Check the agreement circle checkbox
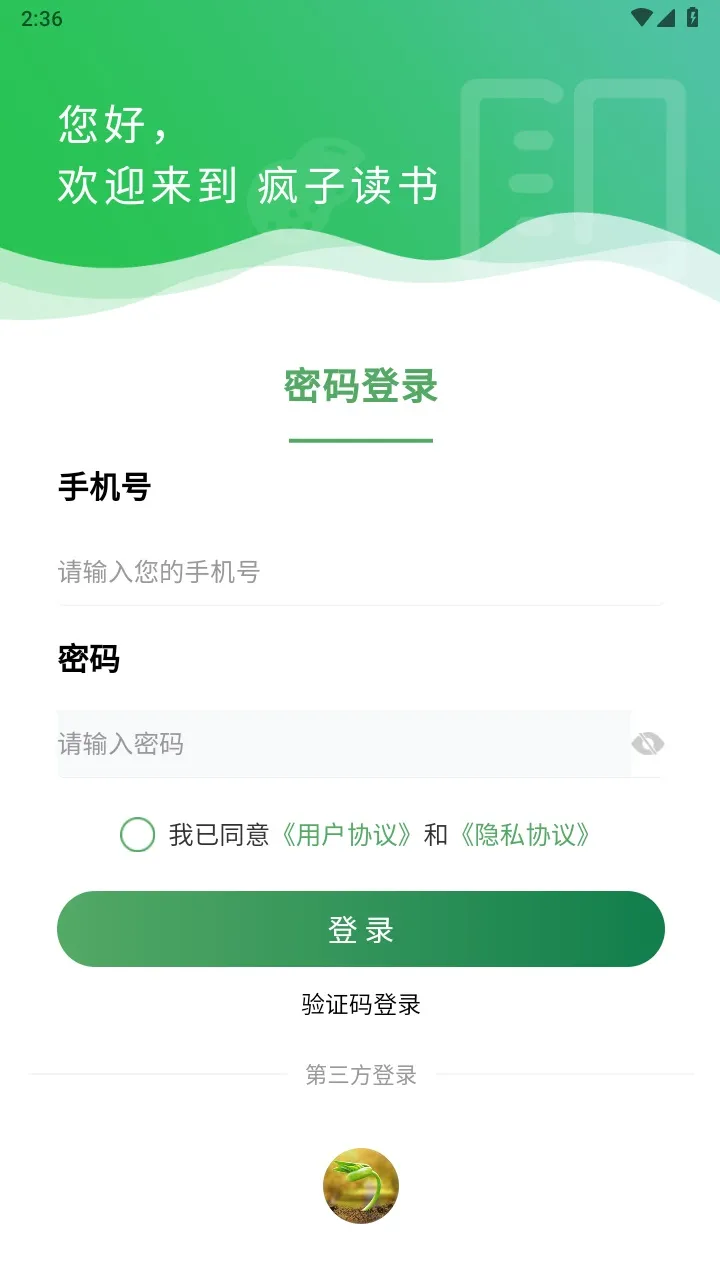 pos(138,834)
